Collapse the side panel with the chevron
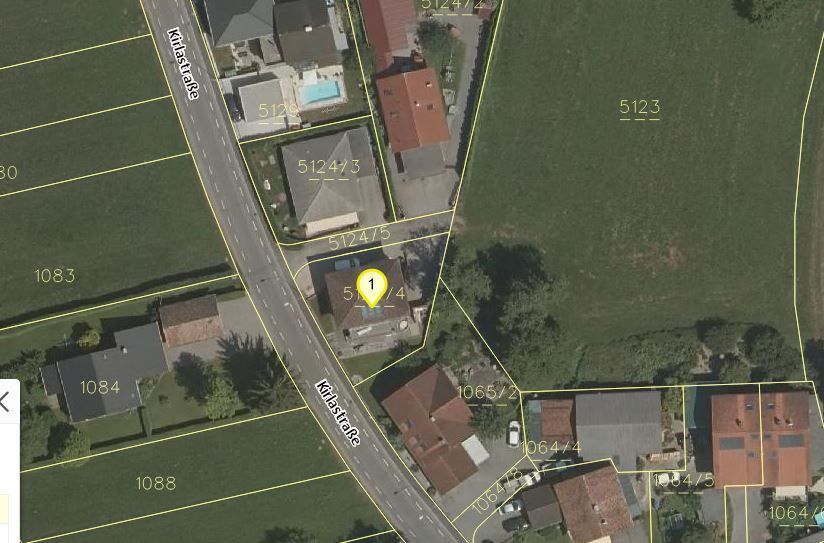Screen dimensions: 824x543 [5, 402]
